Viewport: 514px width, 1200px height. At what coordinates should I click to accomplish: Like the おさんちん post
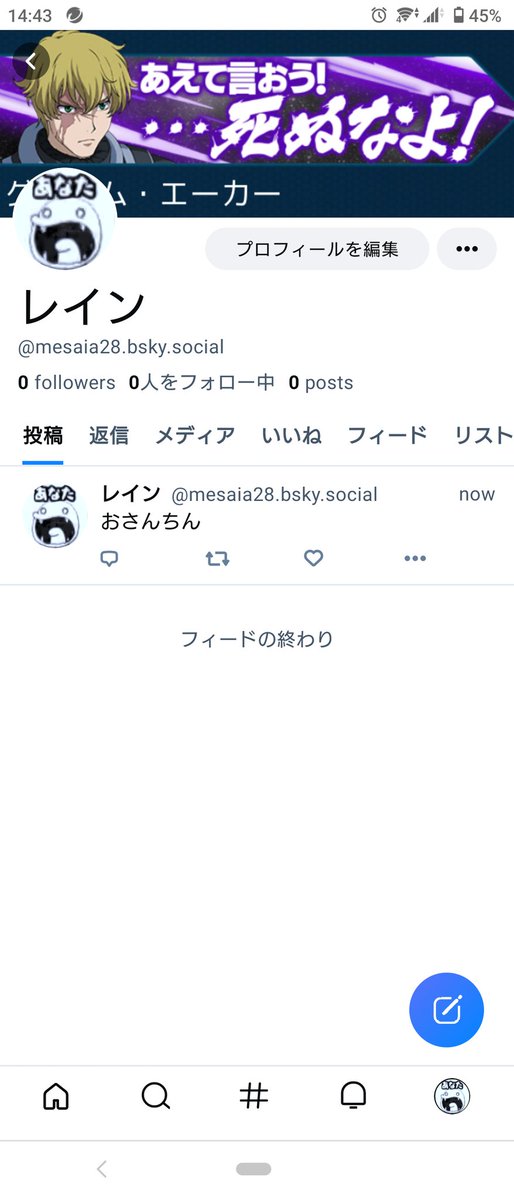[314, 558]
